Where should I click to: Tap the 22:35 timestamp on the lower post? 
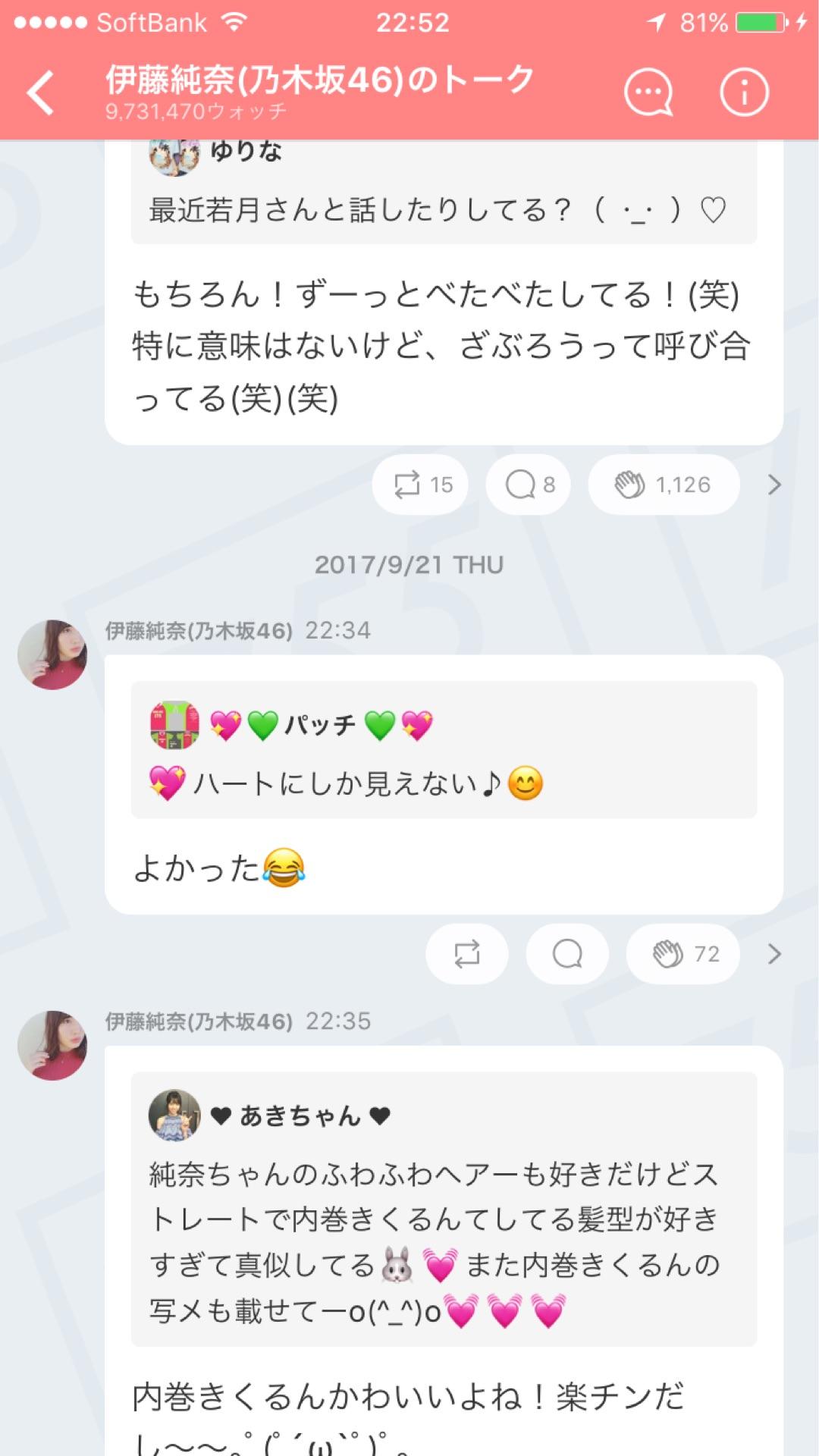(340, 1022)
